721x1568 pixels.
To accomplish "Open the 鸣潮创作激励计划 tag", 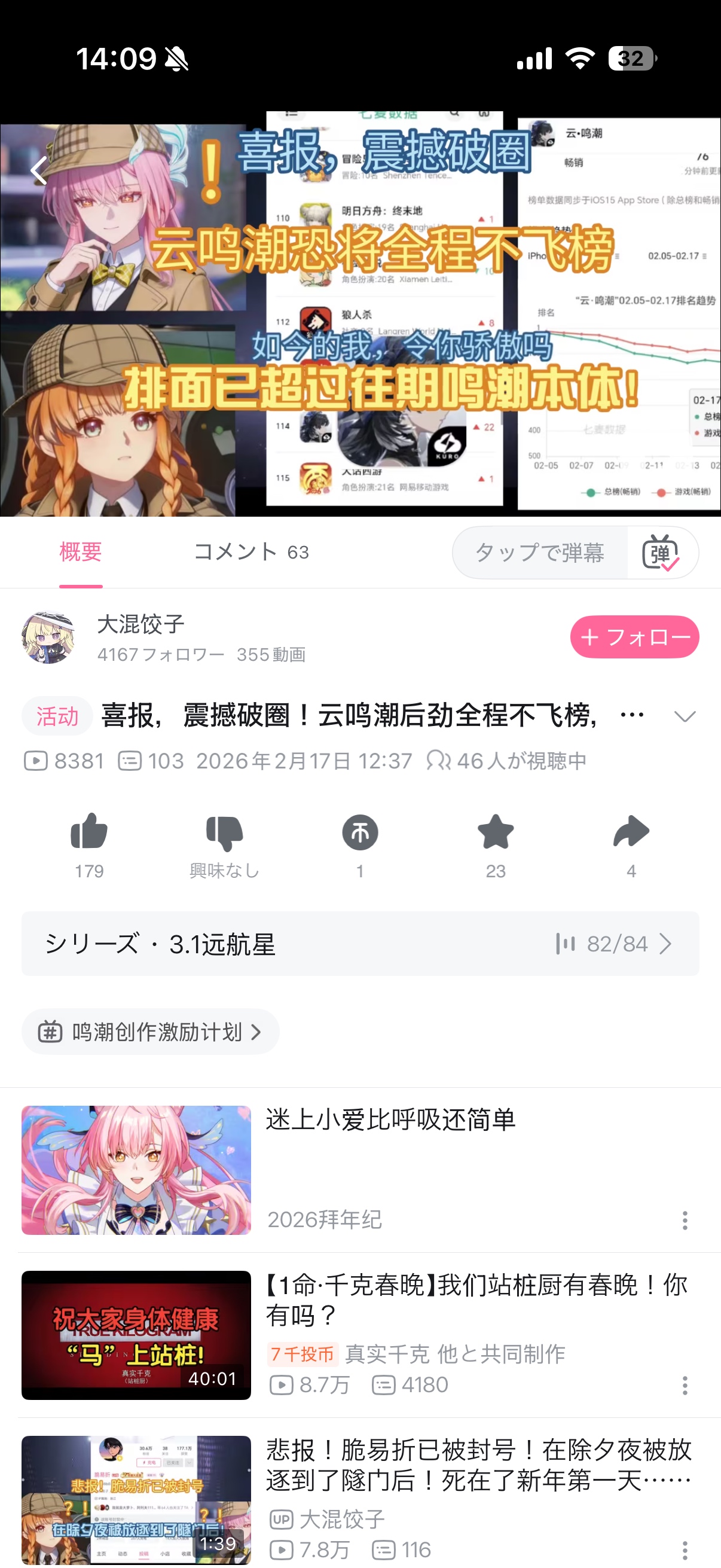I will (x=150, y=1032).
